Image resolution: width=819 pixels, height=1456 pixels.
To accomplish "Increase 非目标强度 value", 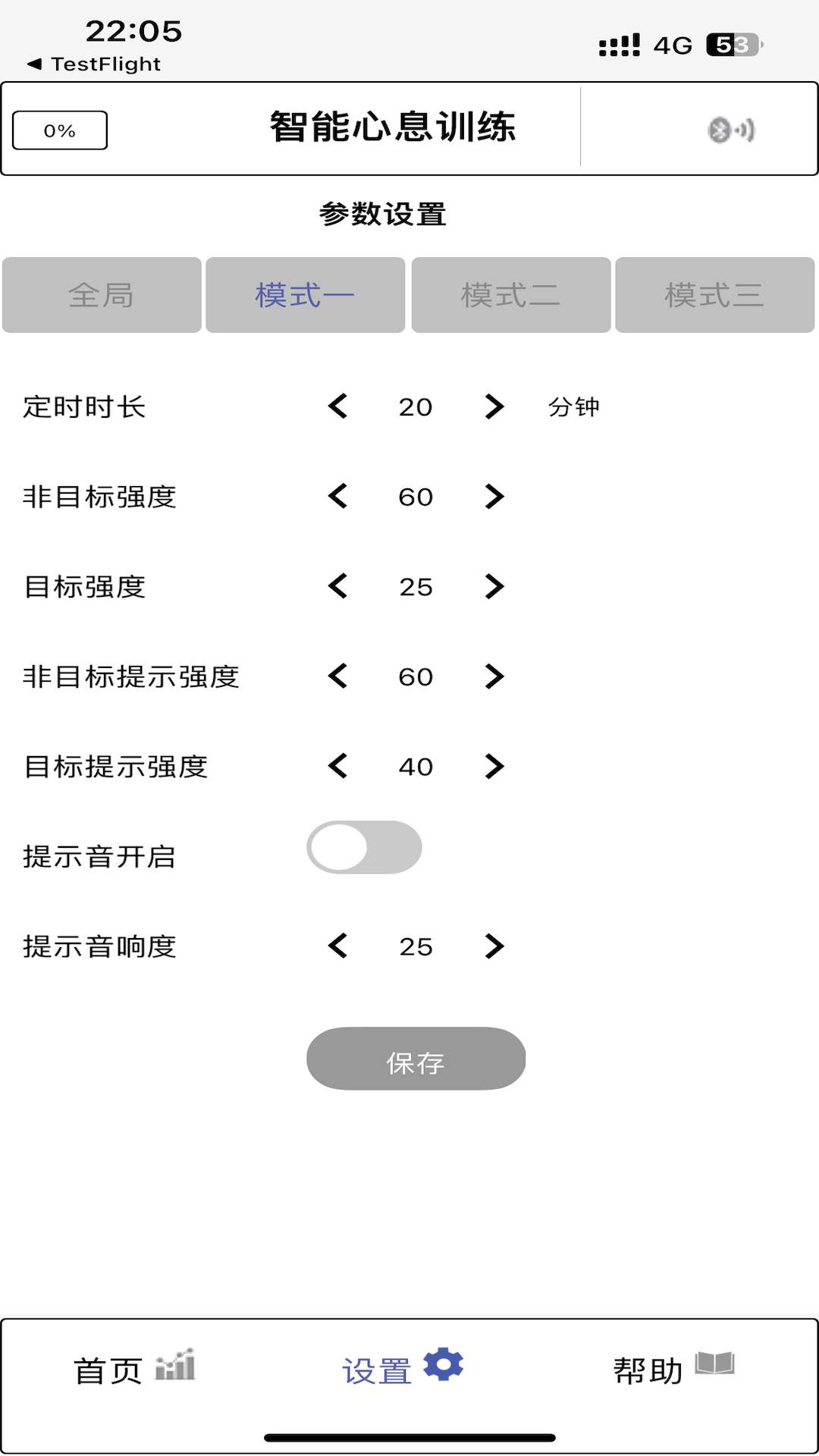I will click(x=494, y=497).
